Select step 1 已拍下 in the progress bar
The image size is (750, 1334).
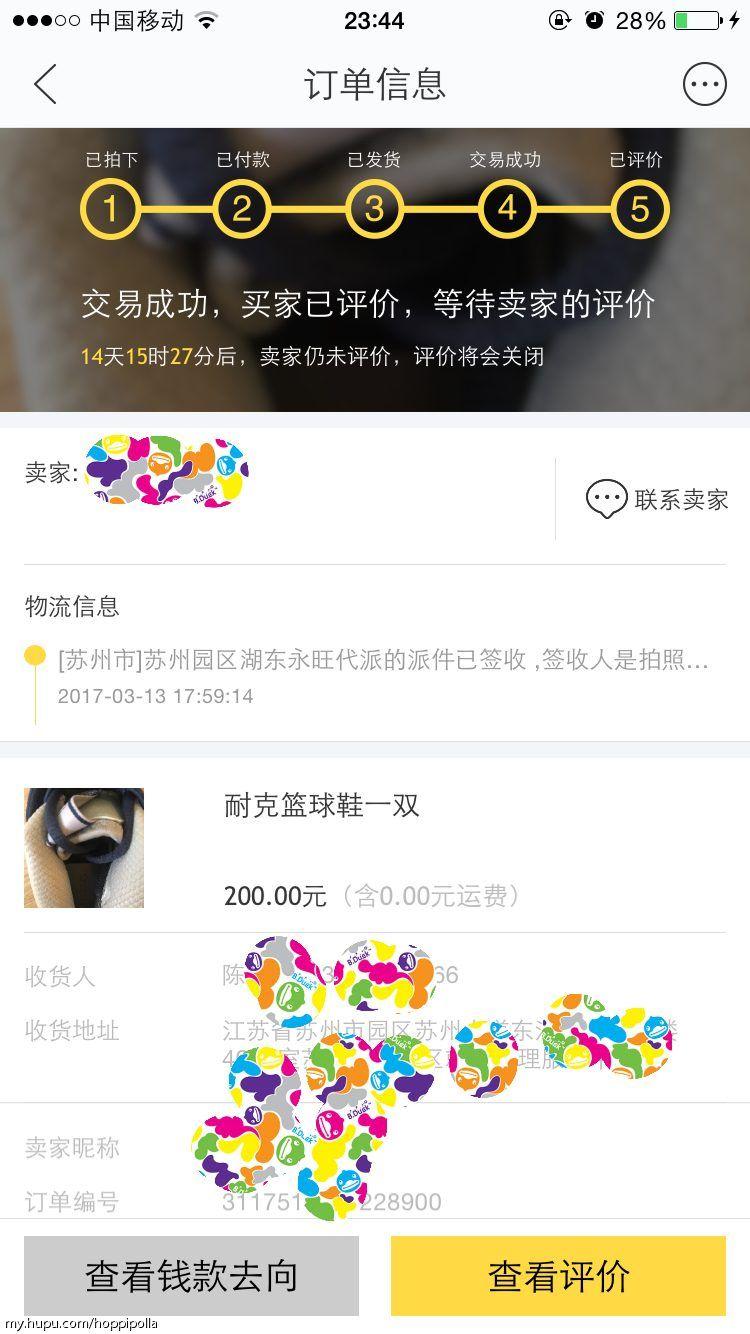pyautogui.click(x=110, y=209)
